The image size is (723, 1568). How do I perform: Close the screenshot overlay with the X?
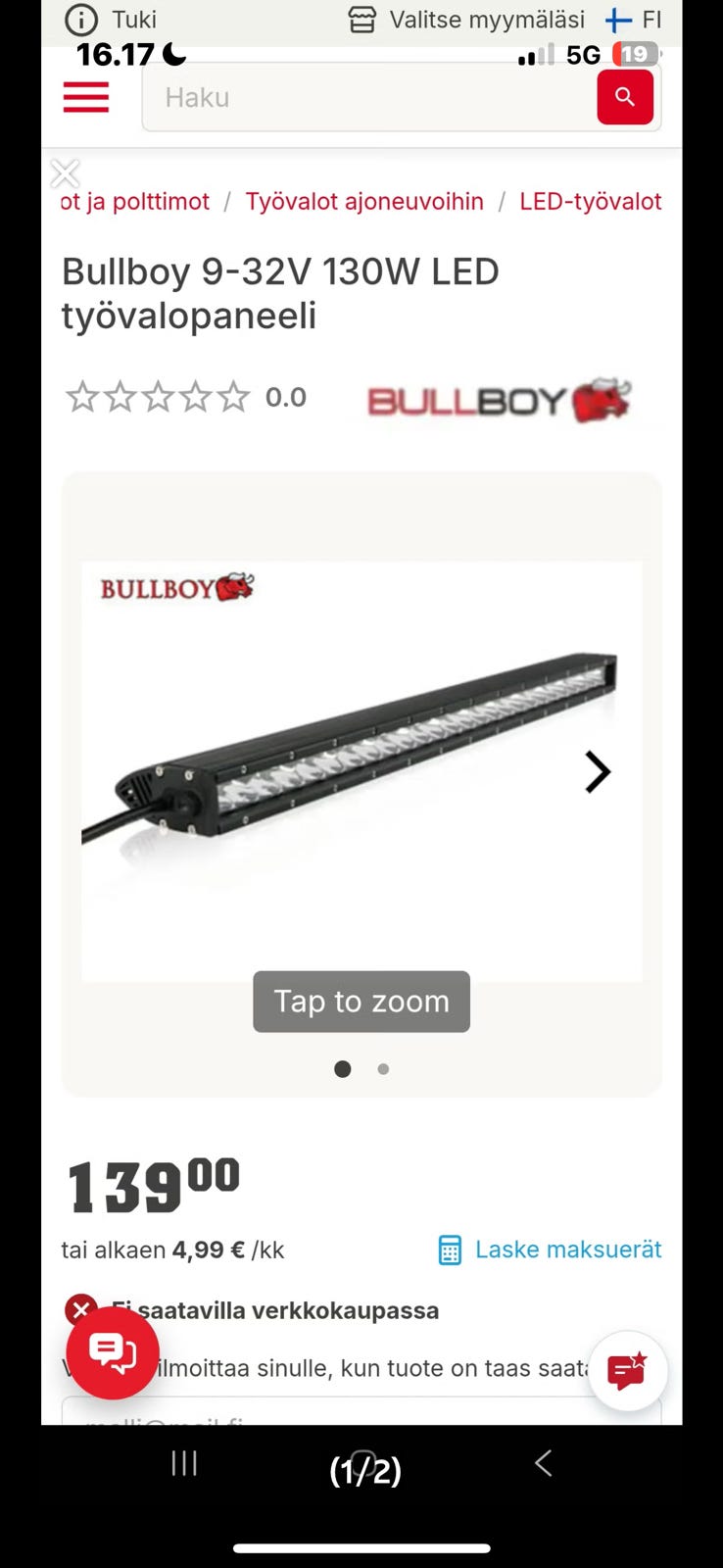pos(66,173)
